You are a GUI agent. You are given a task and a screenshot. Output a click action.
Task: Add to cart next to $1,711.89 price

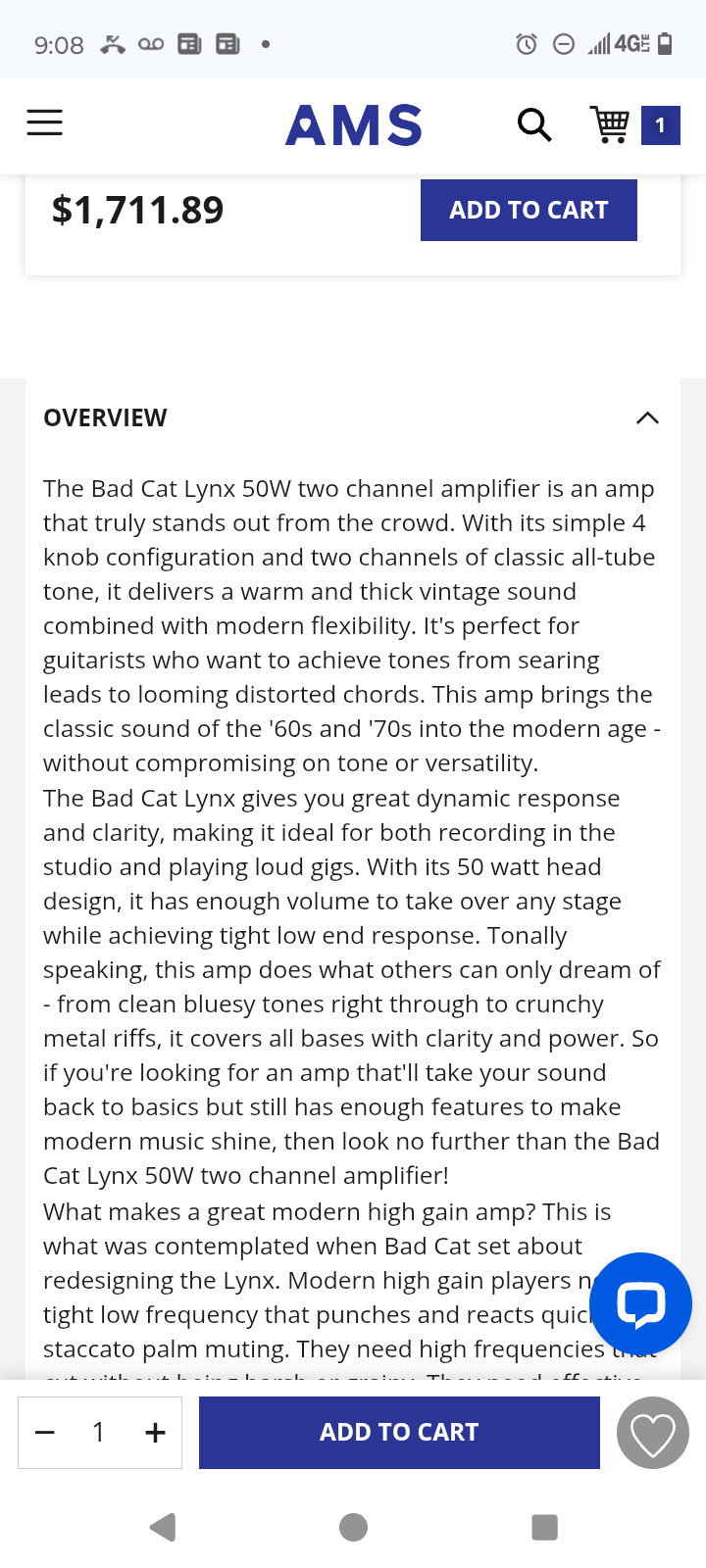529,210
